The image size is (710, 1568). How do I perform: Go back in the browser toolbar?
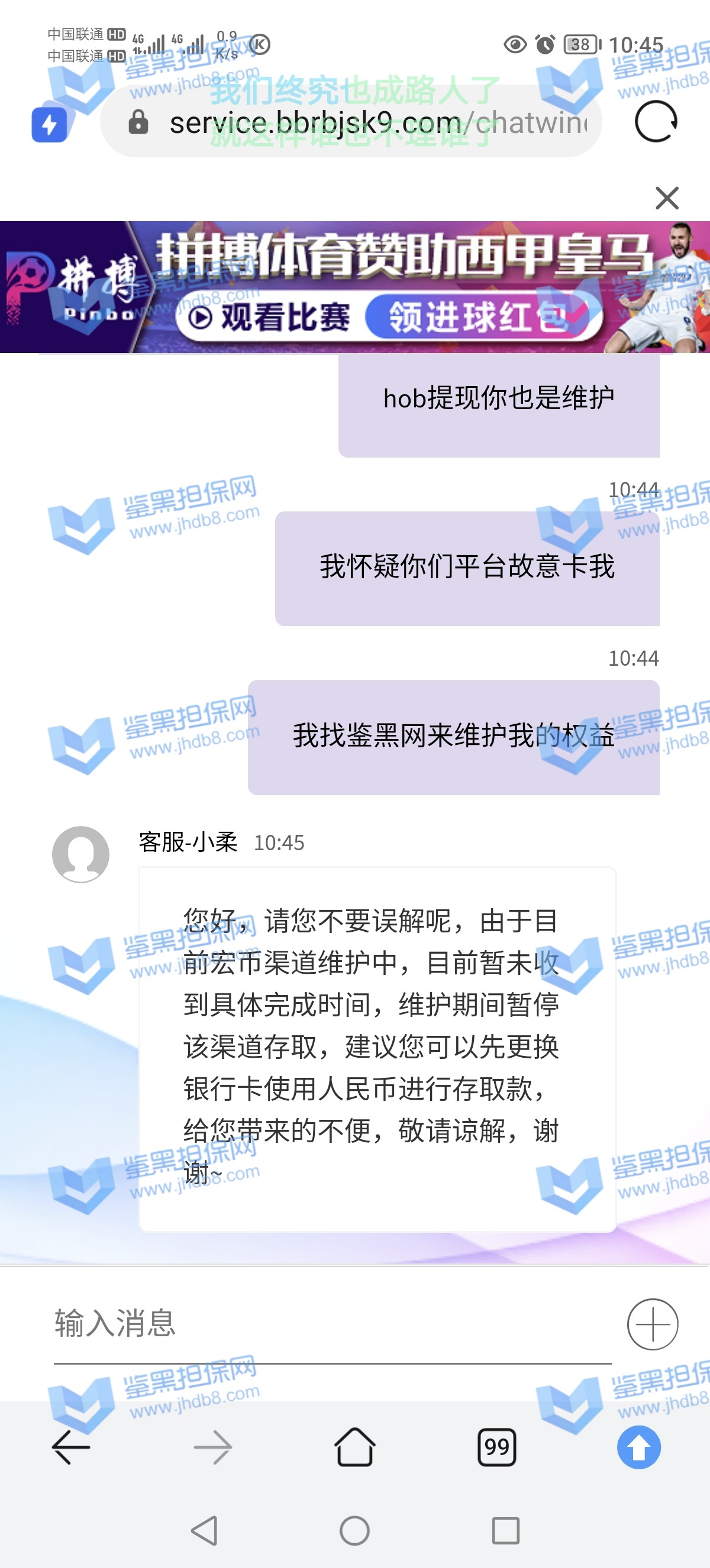[71, 1447]
